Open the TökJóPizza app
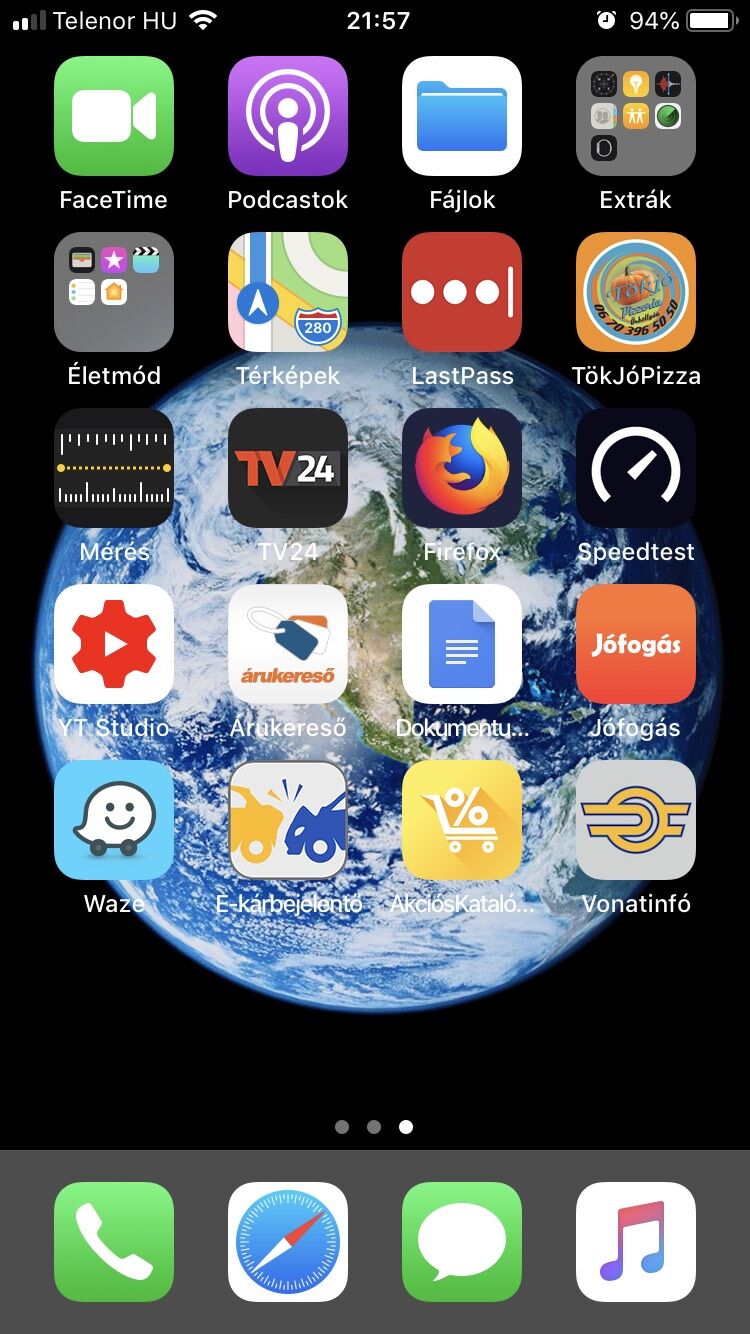 click(x=636, y=292)
